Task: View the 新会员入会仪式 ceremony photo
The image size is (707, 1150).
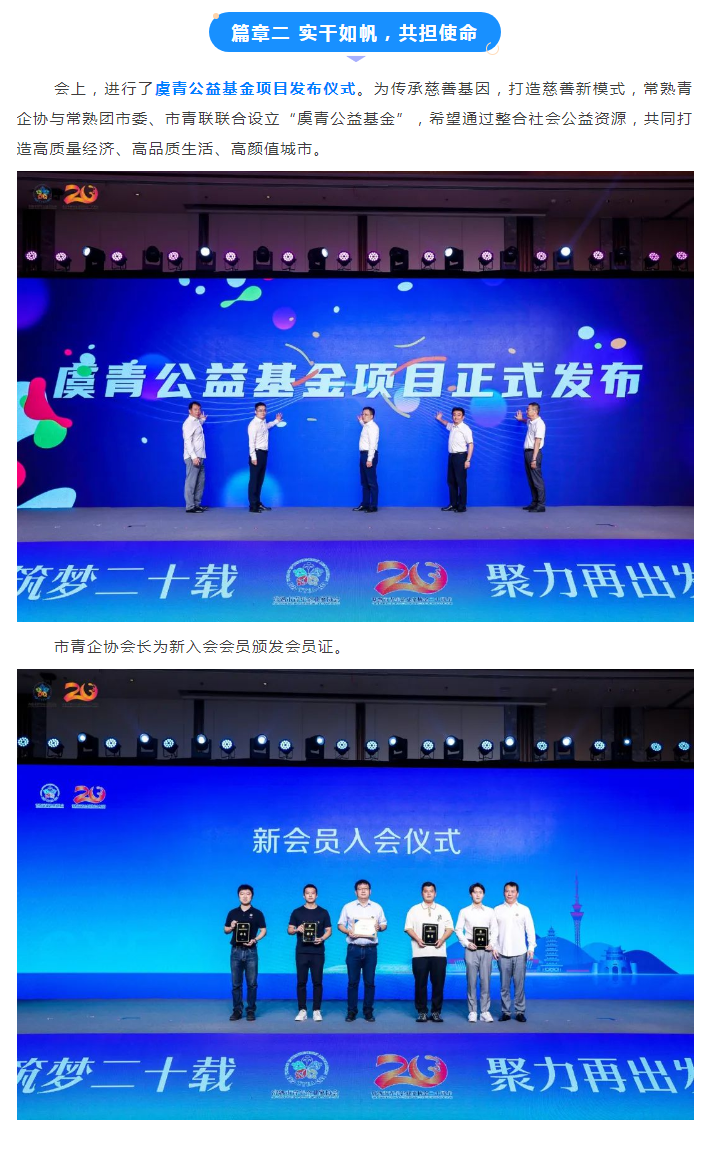Action: [x=355, y=894]
